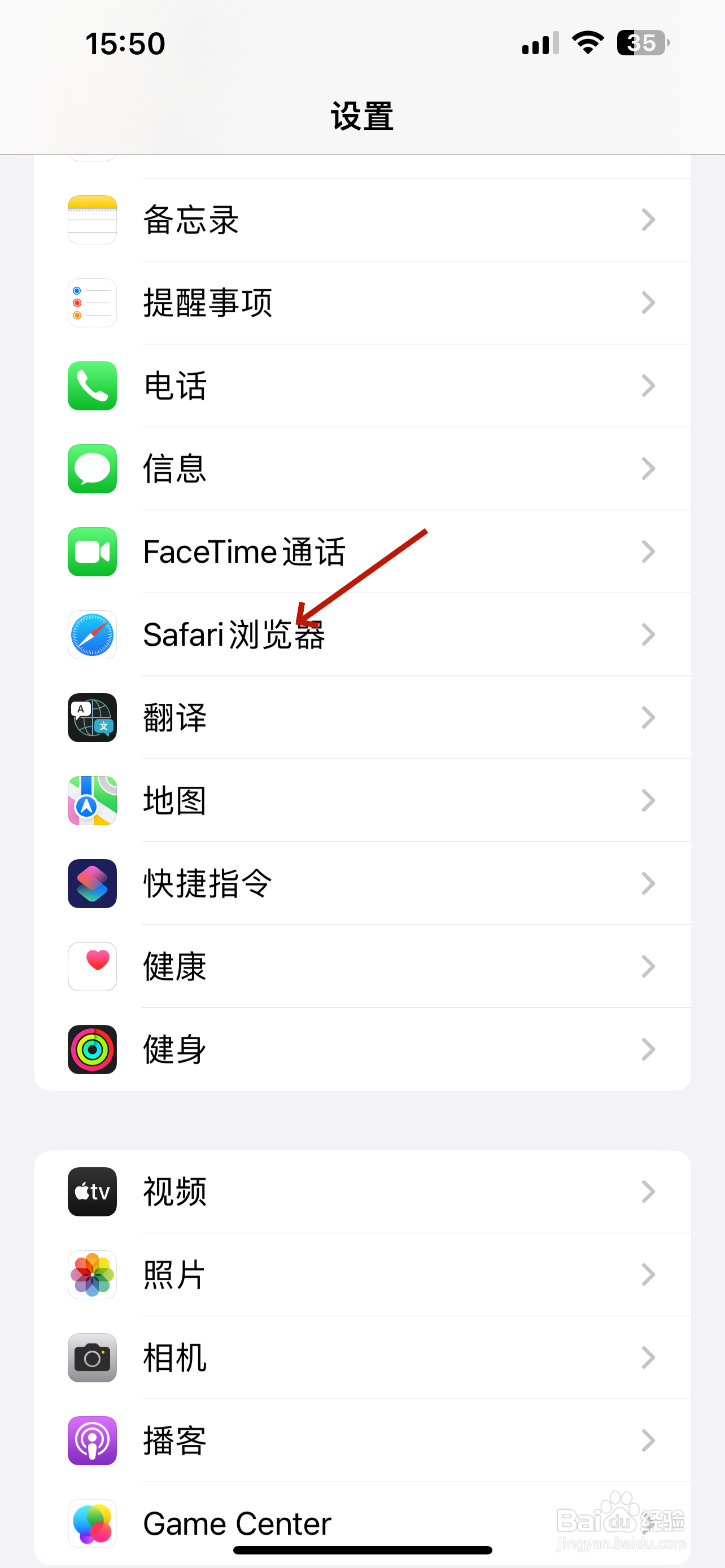Select the 健身 (Fitness) rings icon
This screenshot has width=725, height=1568.
[92, 1050]
